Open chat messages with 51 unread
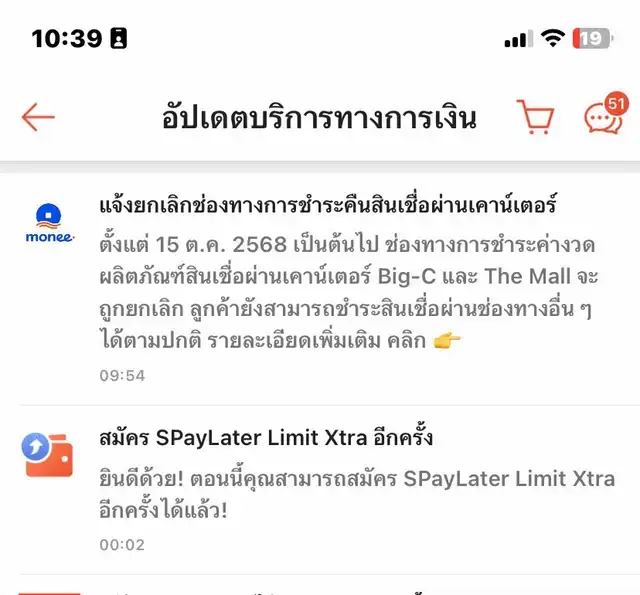This screenshot has height=595, width=640. click(603, 118)
